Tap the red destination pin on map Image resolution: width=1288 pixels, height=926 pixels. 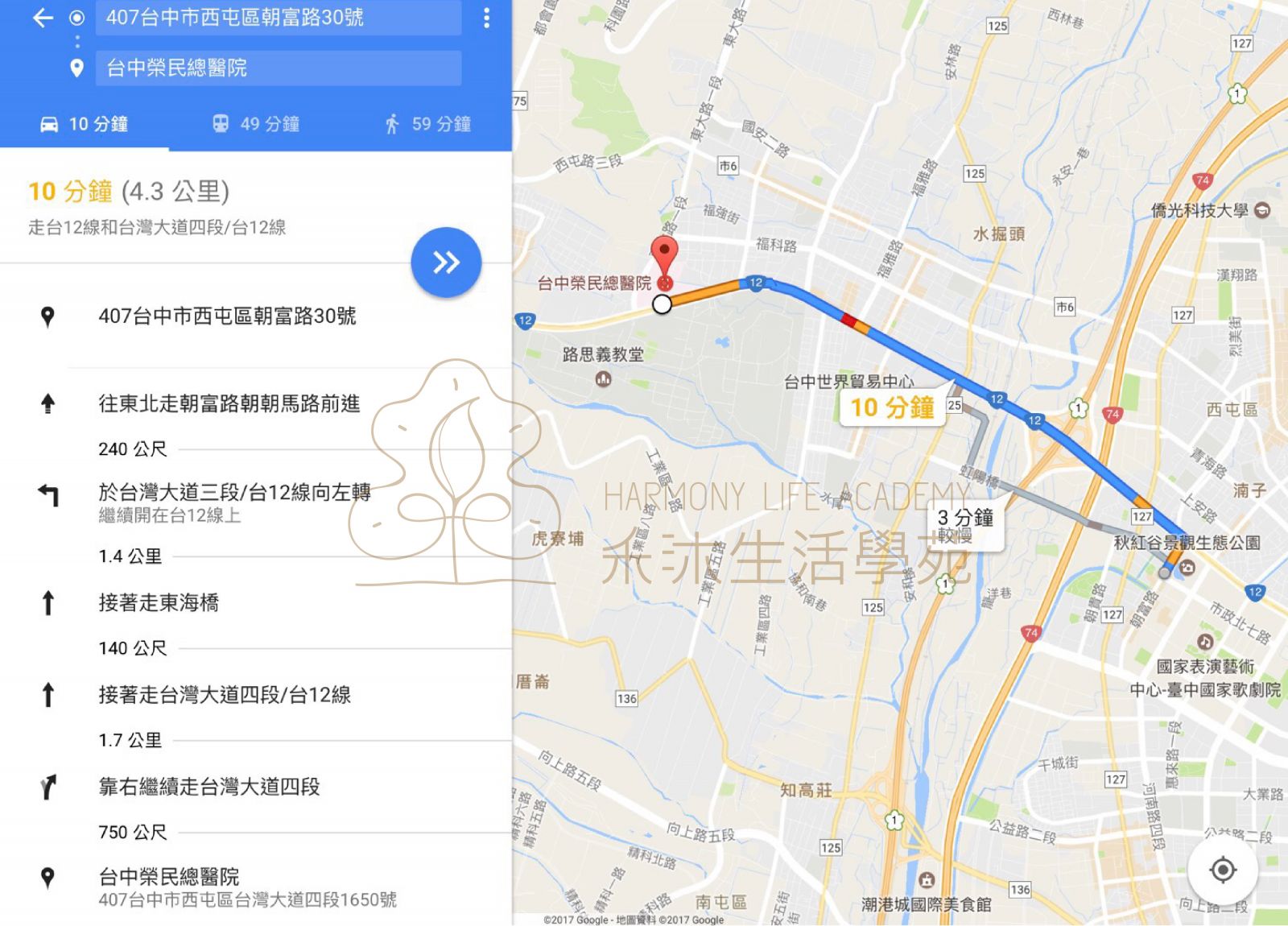click(x=664, y=254)
